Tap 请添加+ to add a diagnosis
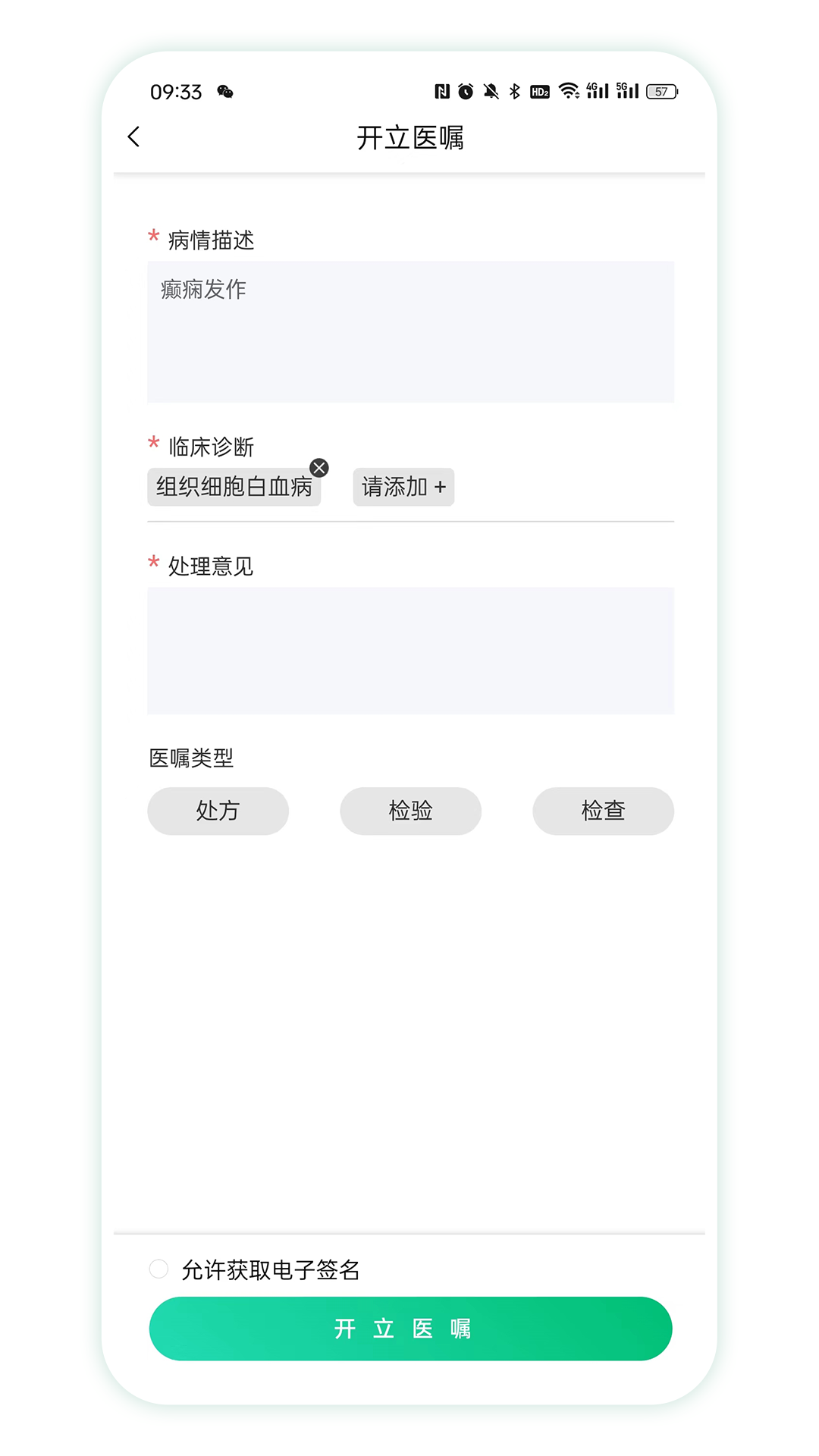 403,487
